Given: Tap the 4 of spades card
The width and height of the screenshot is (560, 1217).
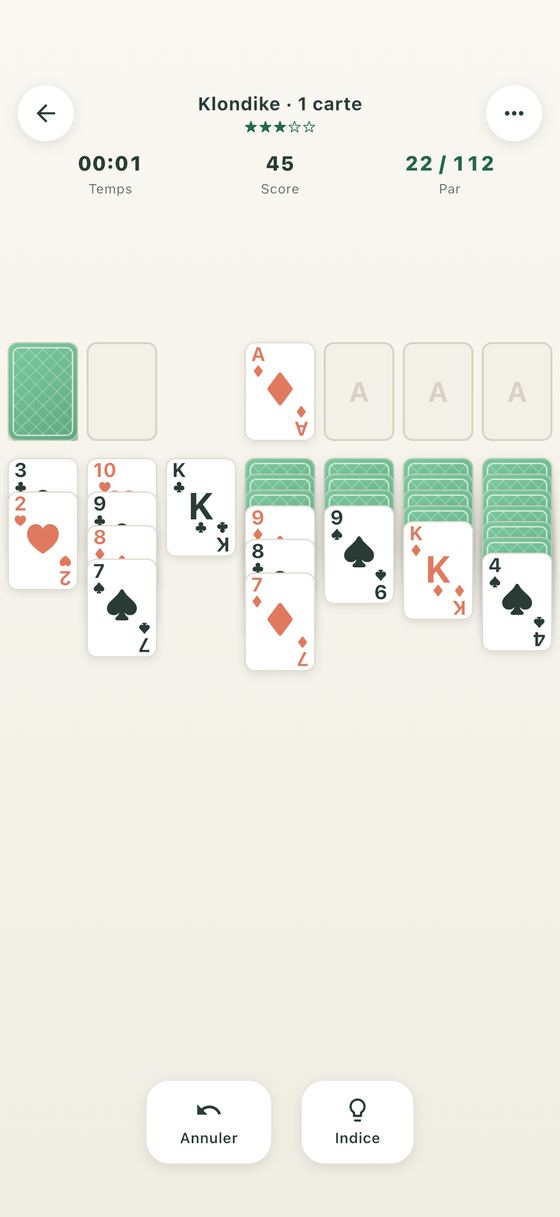Looking at the screenshot, I should (517, 602).
